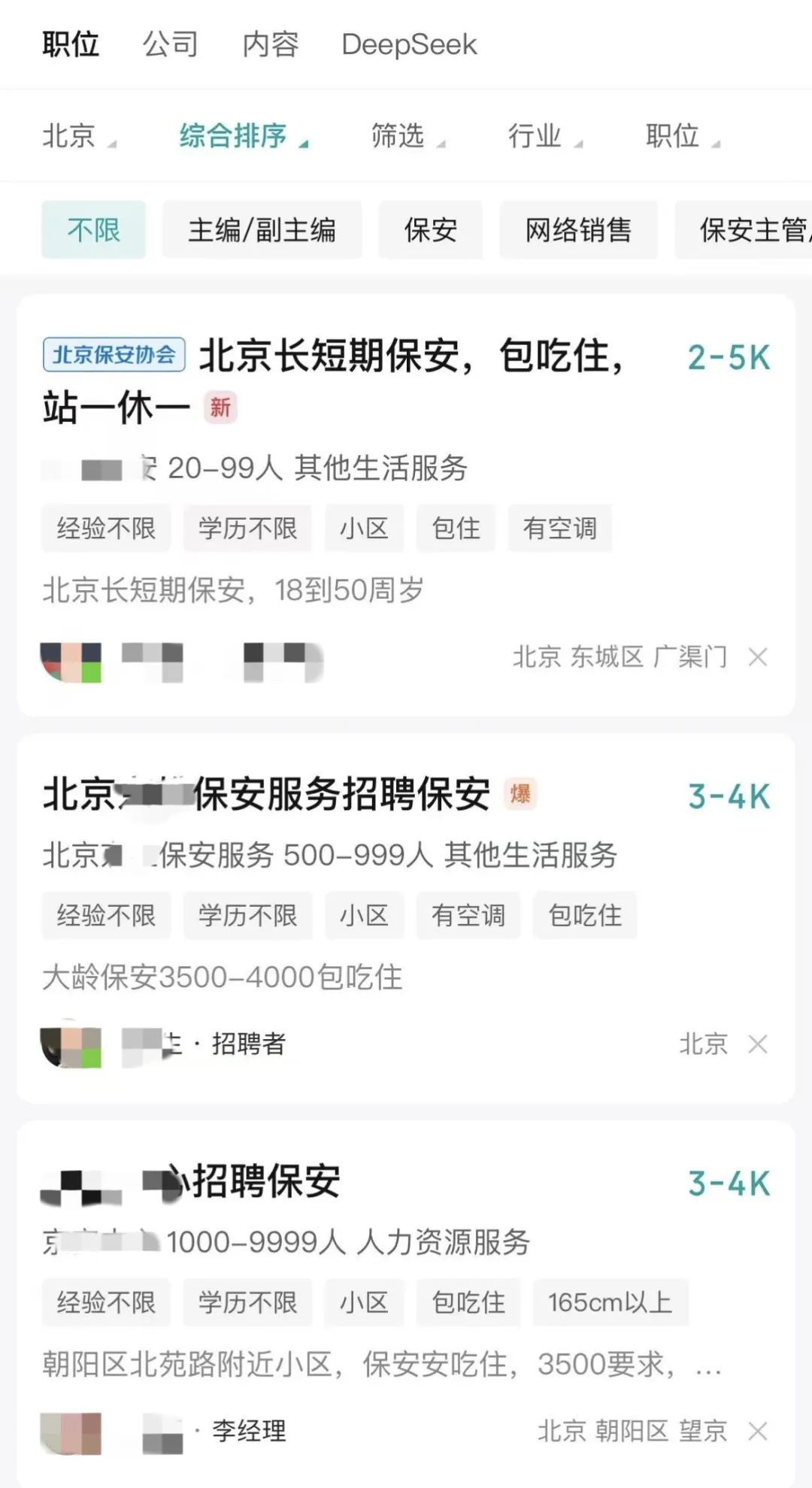The height and width of the screenshot is (1488, 812).
Task: Open the DeepSeek tab
Action: pos(409,44)
